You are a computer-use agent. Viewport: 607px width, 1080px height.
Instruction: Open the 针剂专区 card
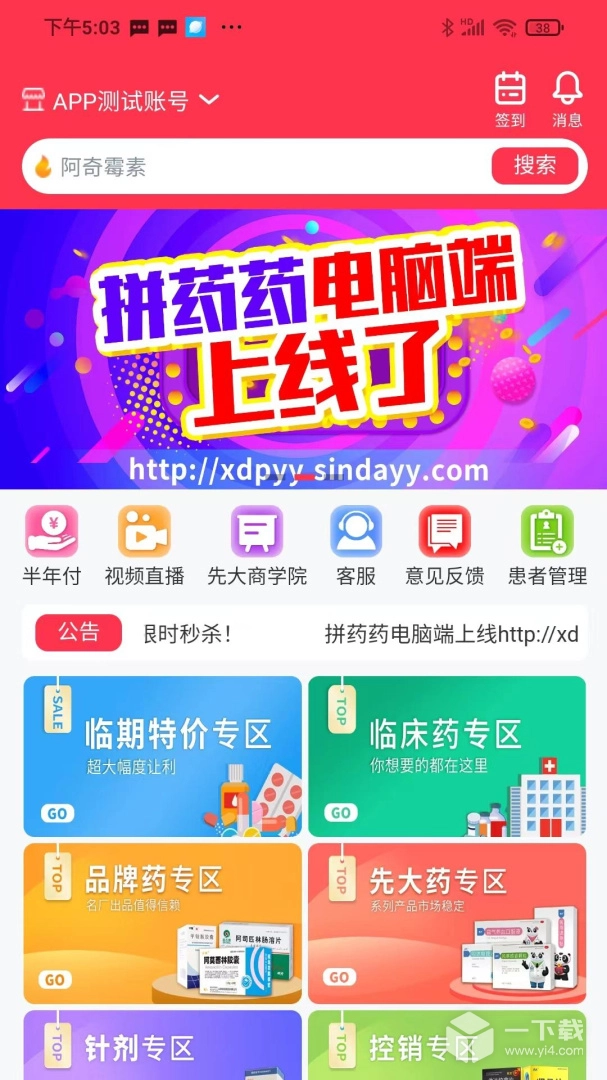point(162,1045)
